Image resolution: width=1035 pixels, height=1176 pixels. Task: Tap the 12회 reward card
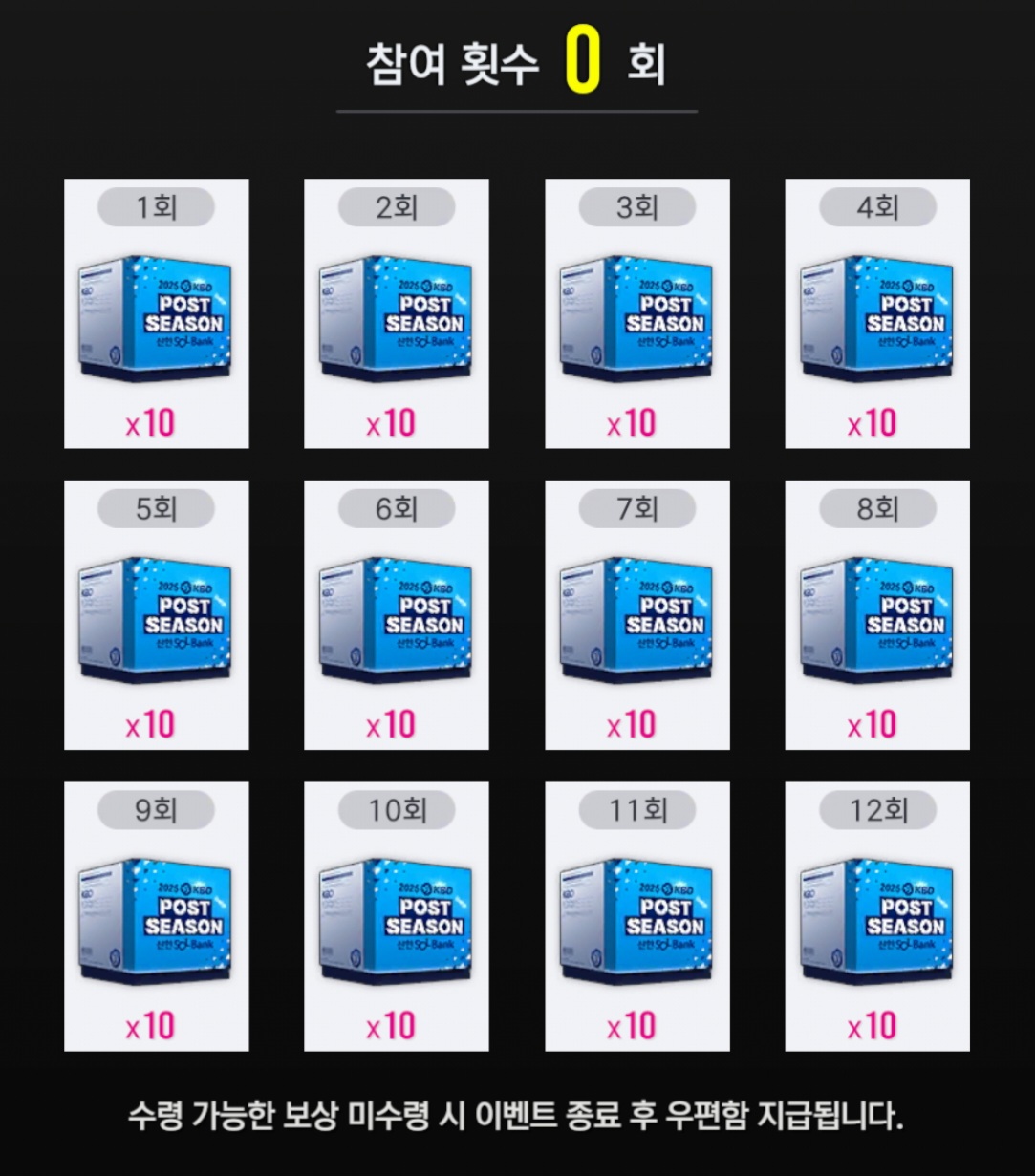point(877,917)
